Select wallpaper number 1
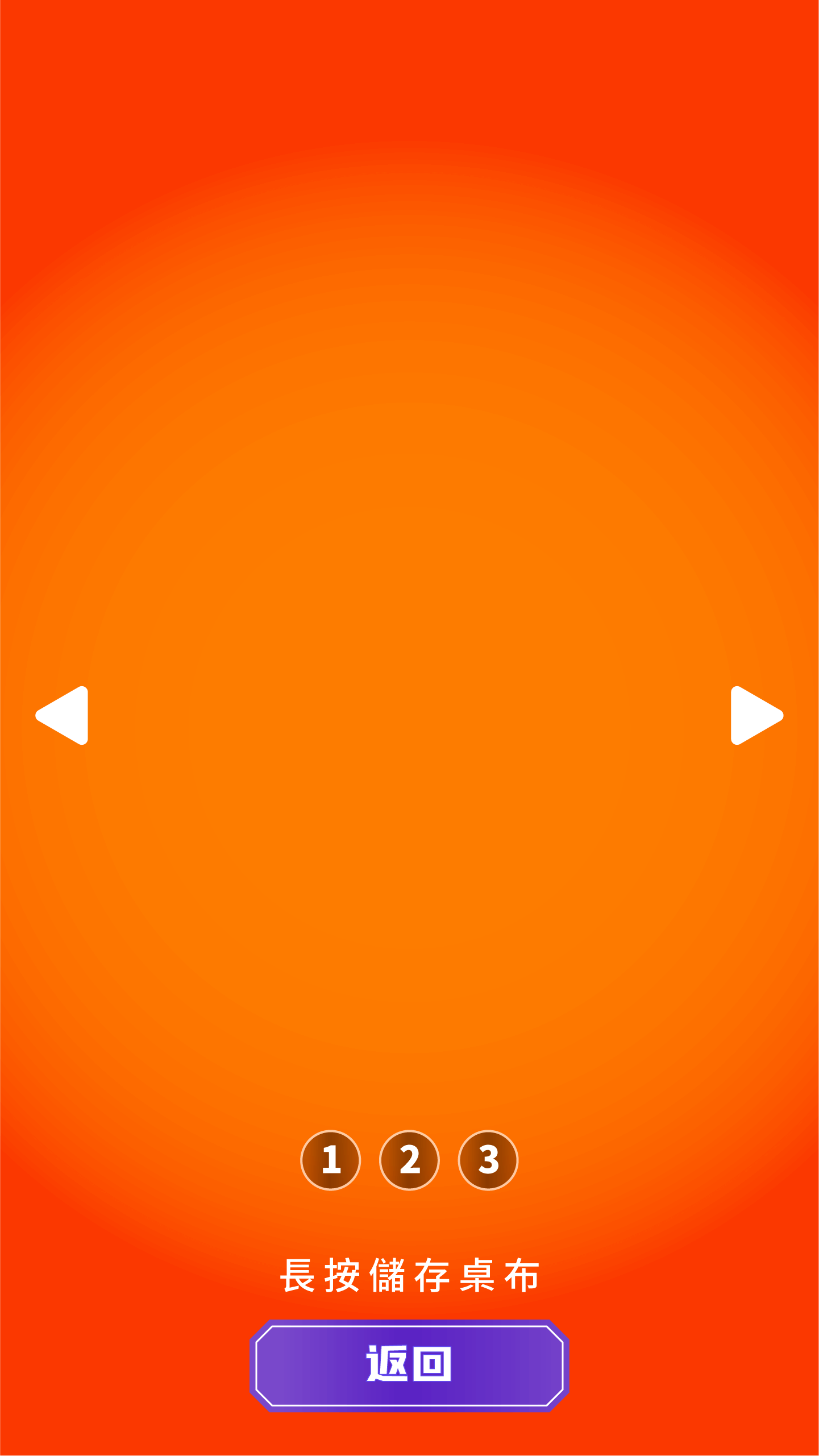The image size is (819, 1456). point(331,1160)
